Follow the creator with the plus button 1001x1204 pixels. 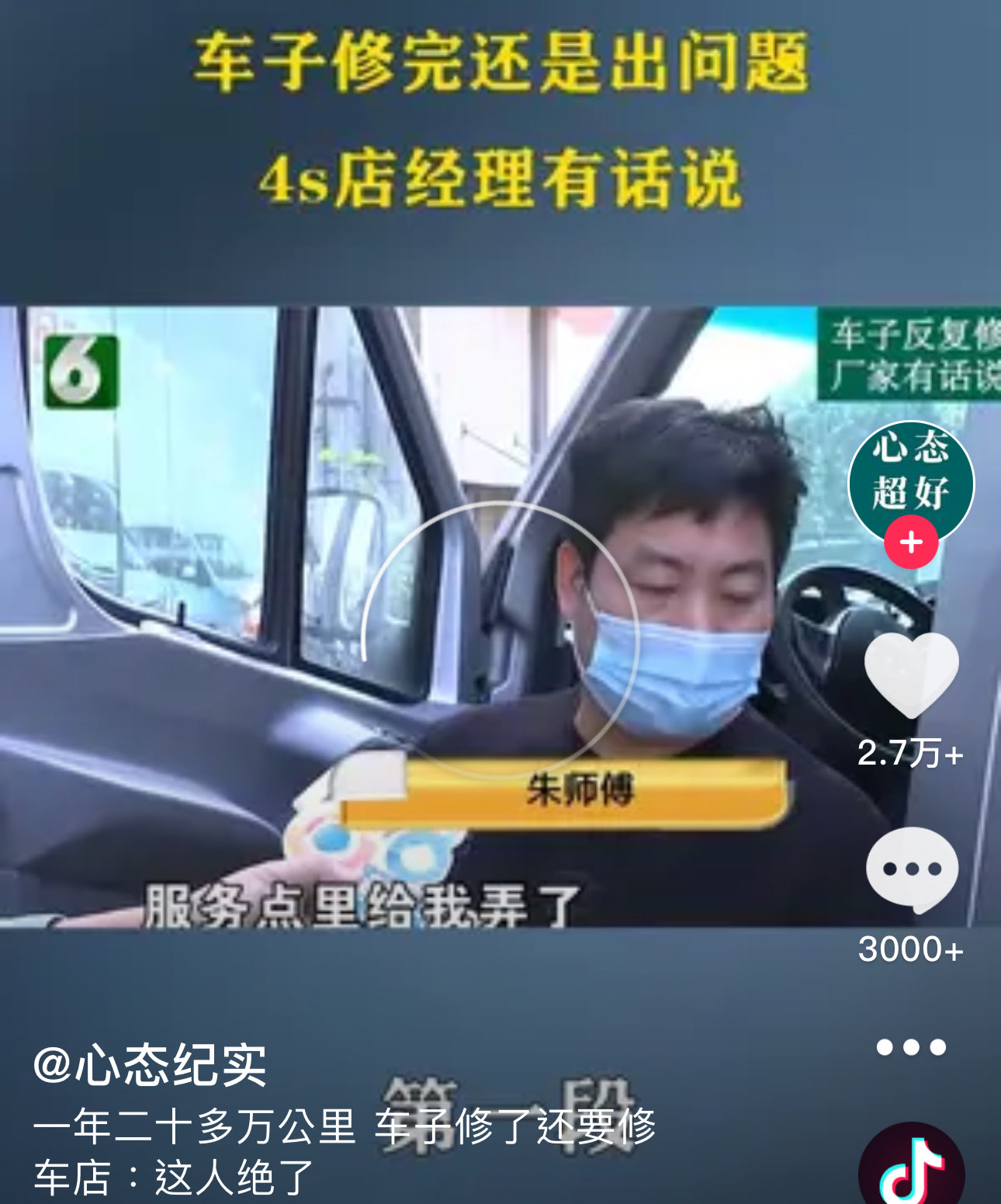pyautogui.click(x=911, y=543)
